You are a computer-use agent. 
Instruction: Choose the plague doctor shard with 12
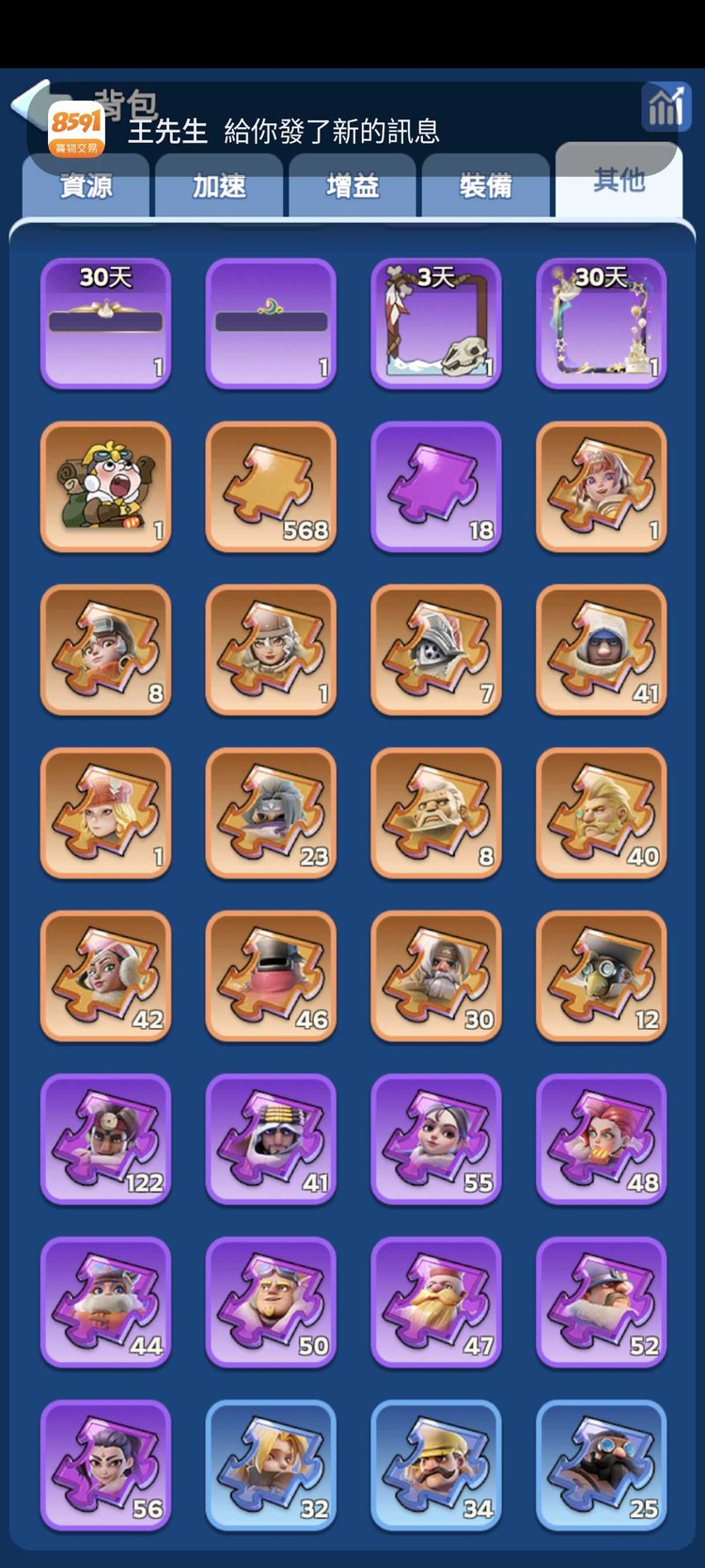[x=602, y=976]
